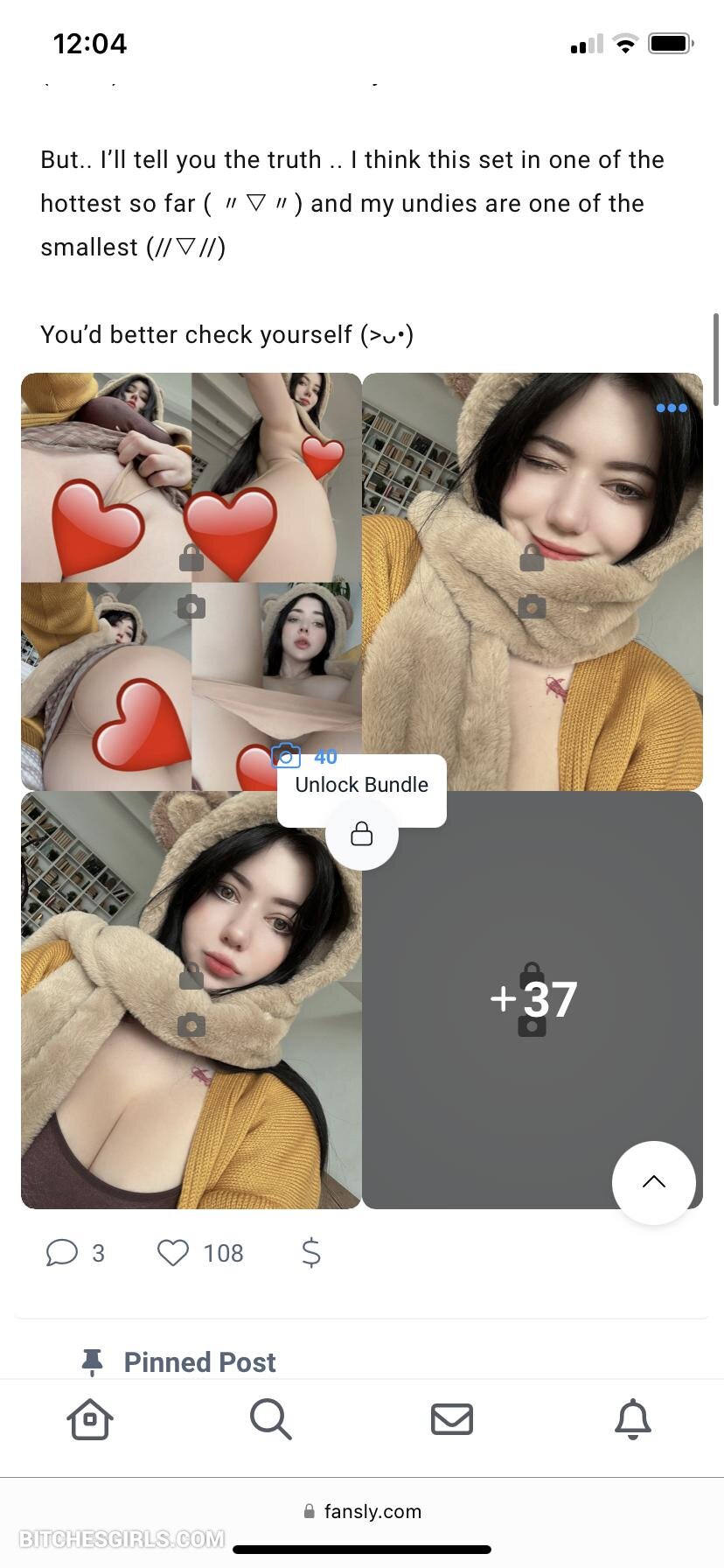Open the comments on this post
This screenshot has height=1568, width=724.
(x=62, y=1253)
